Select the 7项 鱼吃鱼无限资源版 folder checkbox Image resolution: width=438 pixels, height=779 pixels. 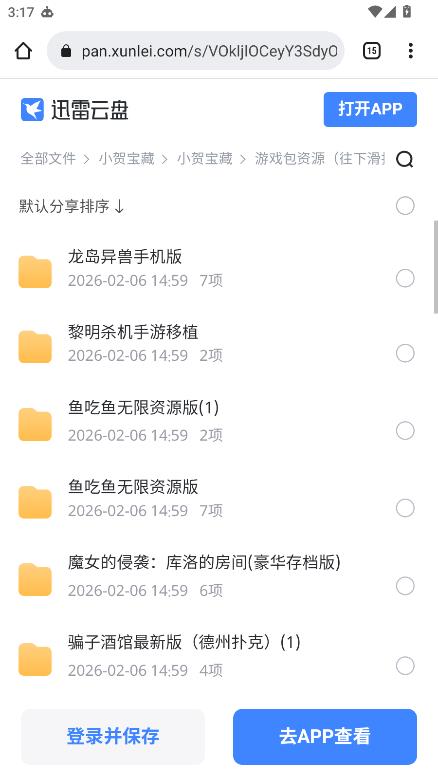coord(405,508)
